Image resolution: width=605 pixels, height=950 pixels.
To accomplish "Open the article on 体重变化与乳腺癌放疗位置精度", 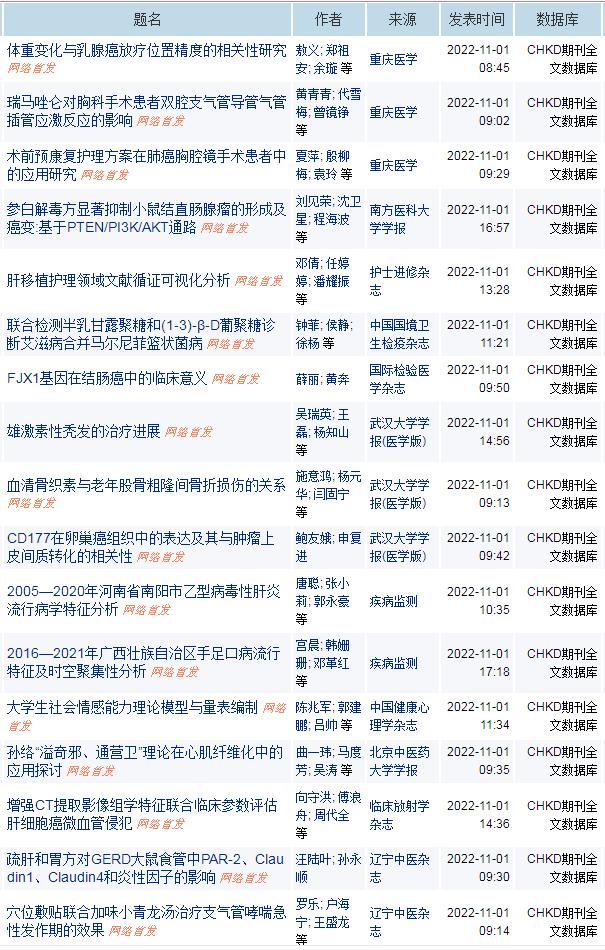I will (146, 50).
